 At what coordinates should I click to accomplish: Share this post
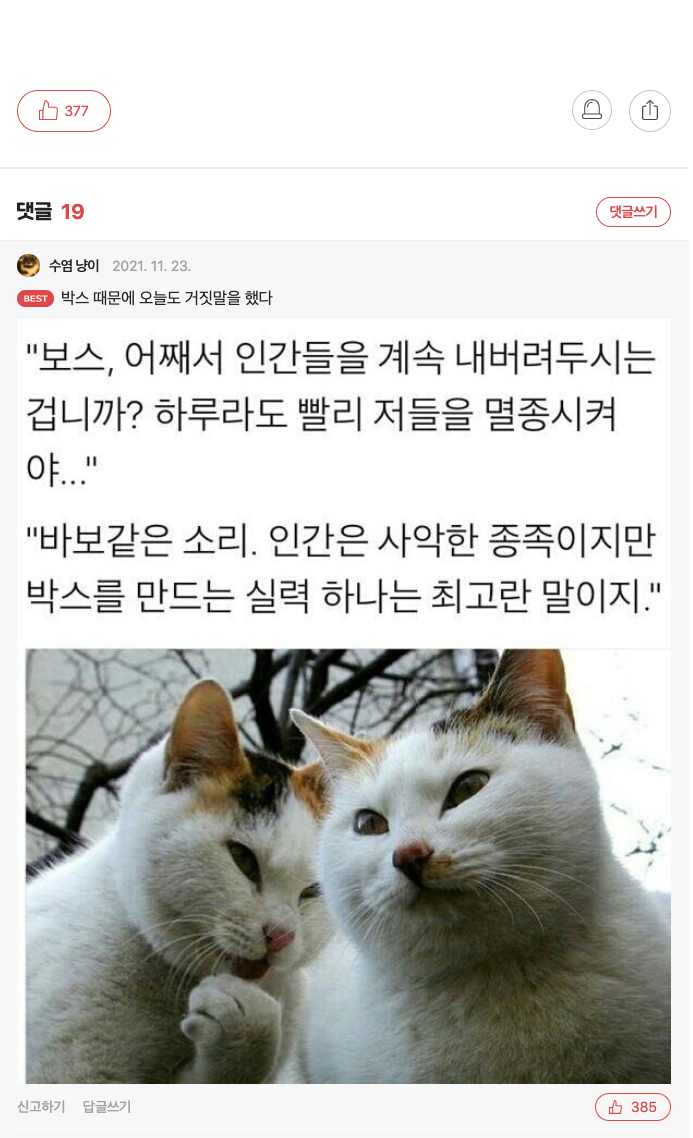650,110
